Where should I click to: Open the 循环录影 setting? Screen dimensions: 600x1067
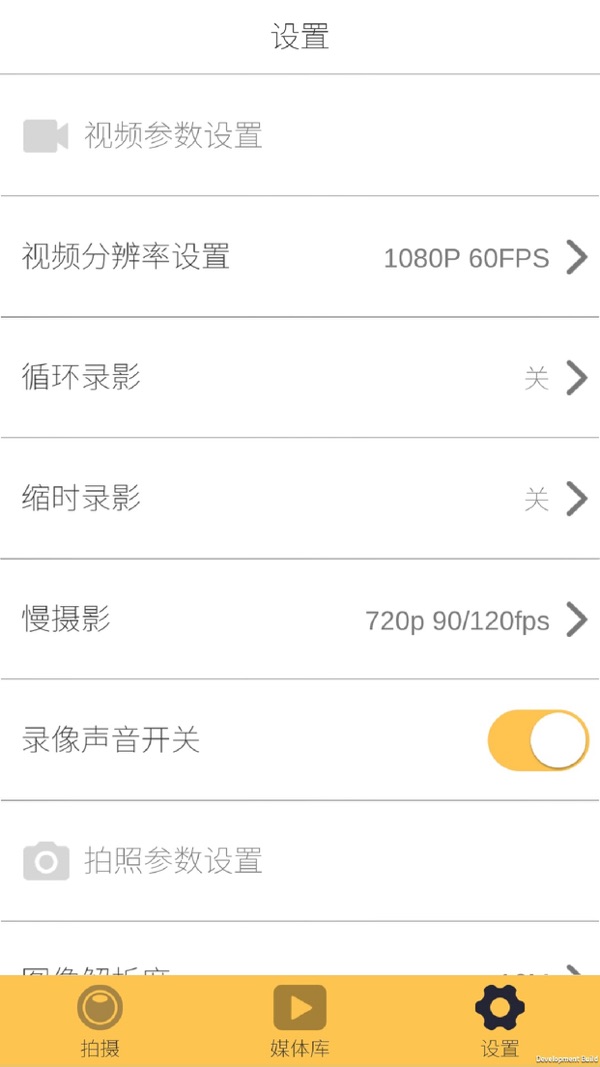click(x=300, y=378)
